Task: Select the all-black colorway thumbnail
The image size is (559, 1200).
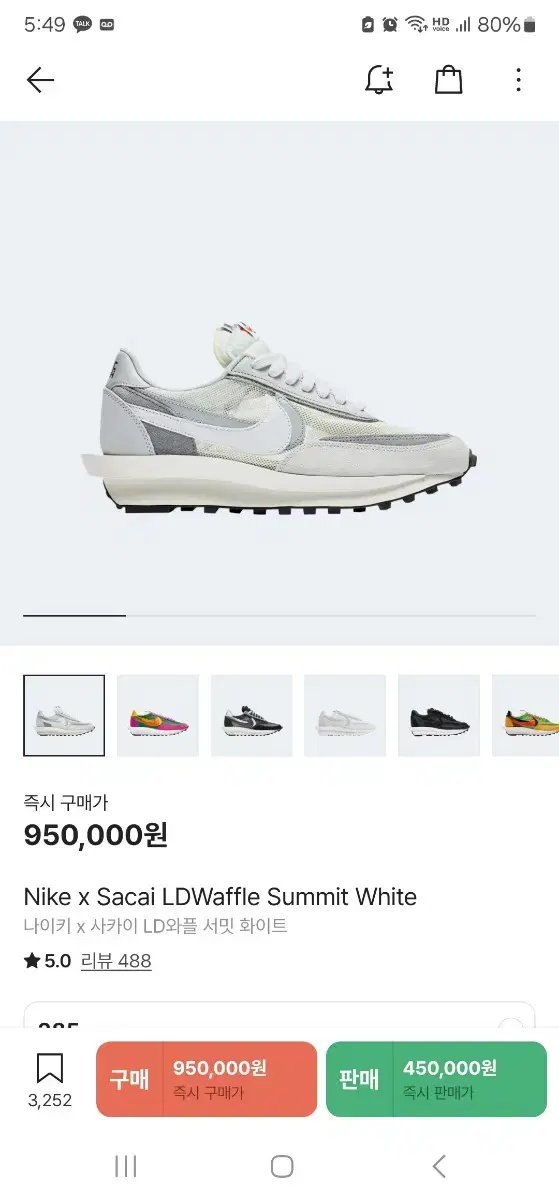Action: click(439, 715)
